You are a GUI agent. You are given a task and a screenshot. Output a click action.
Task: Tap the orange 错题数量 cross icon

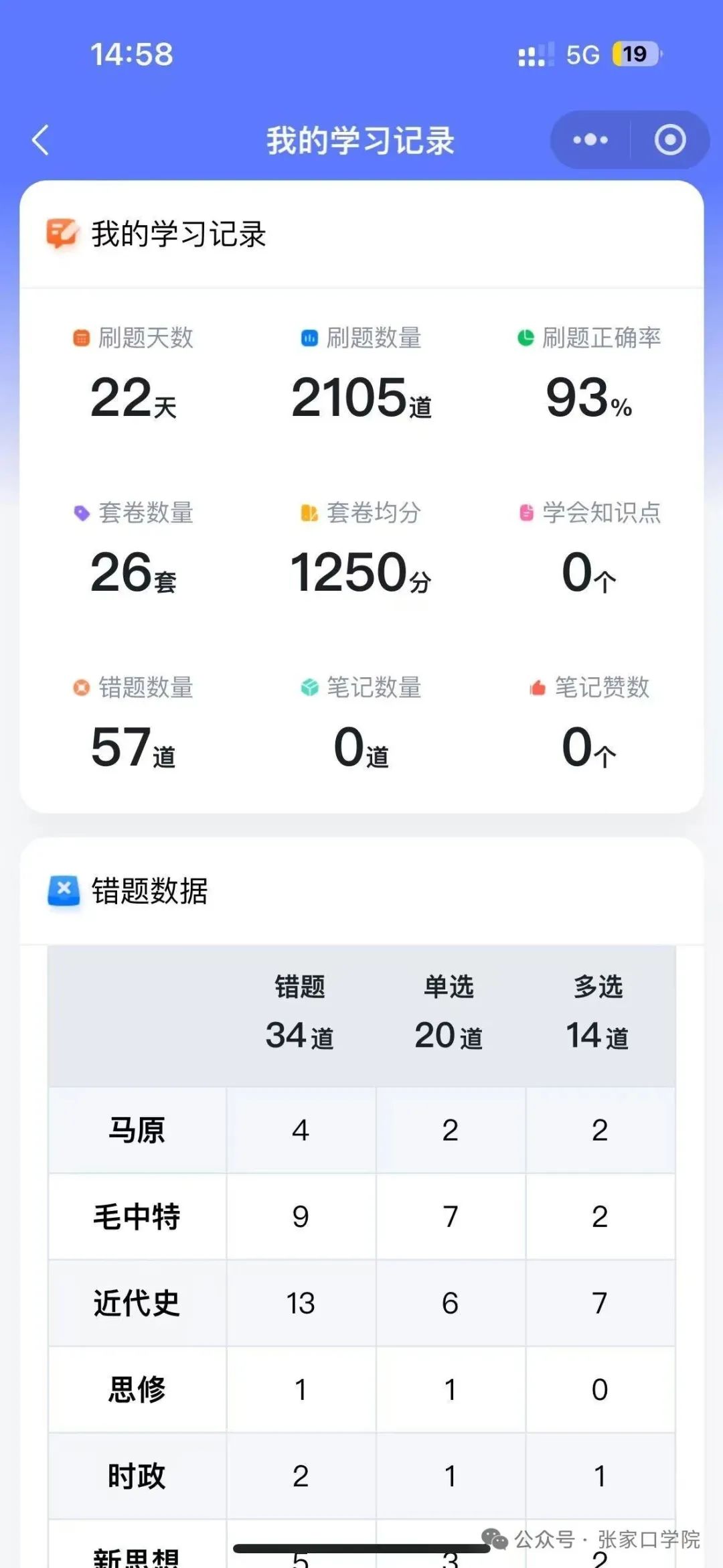(x=80, y=687)
